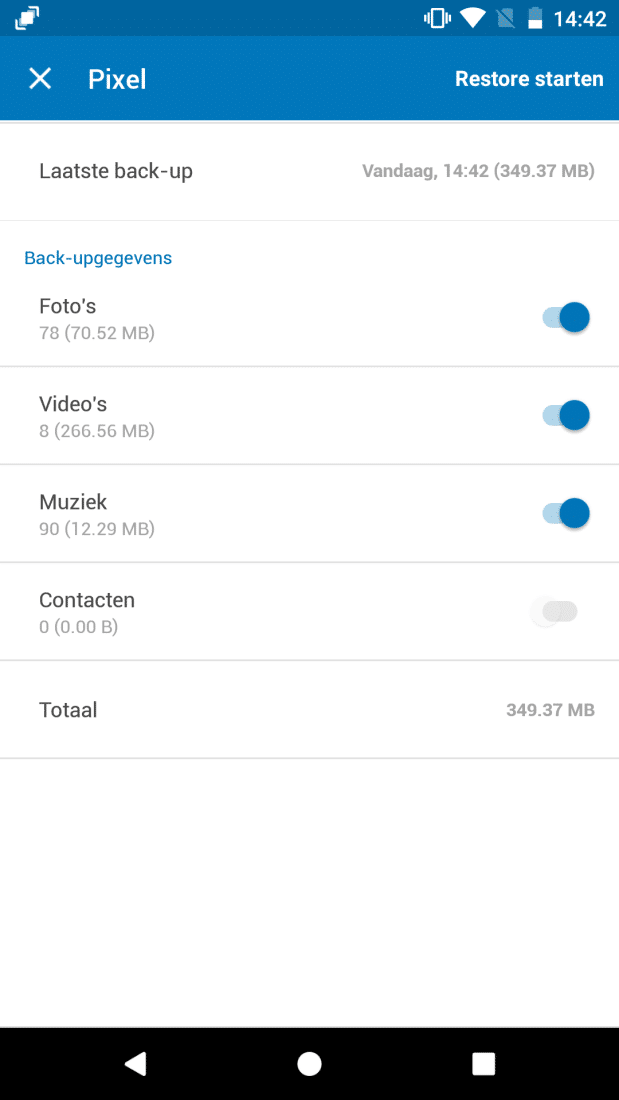The image size is (619, 1100).
Task: Go back using the system back button
Action: (135, 1064)
